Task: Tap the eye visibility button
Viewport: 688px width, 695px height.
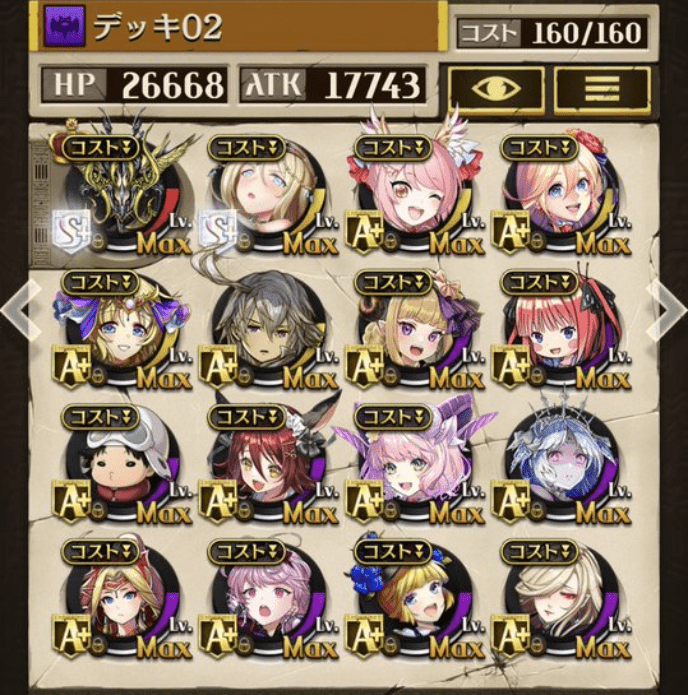Action: (496, 89)
